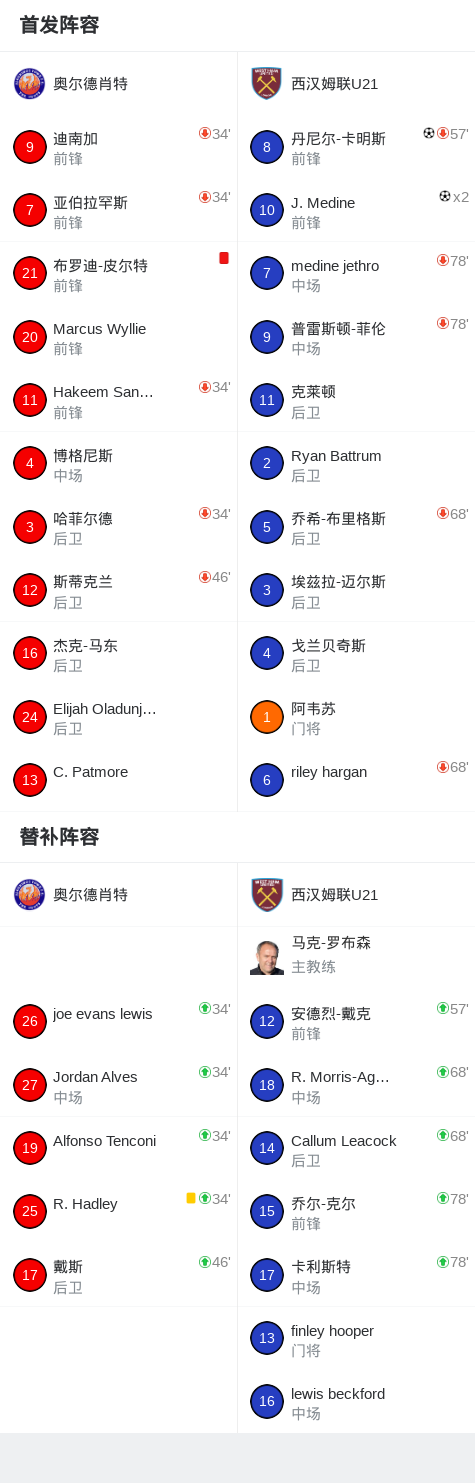475x1483 pixels.
Task: Open goalkeeper 阿韦苏 profile
Action: [x=356, y=717]
